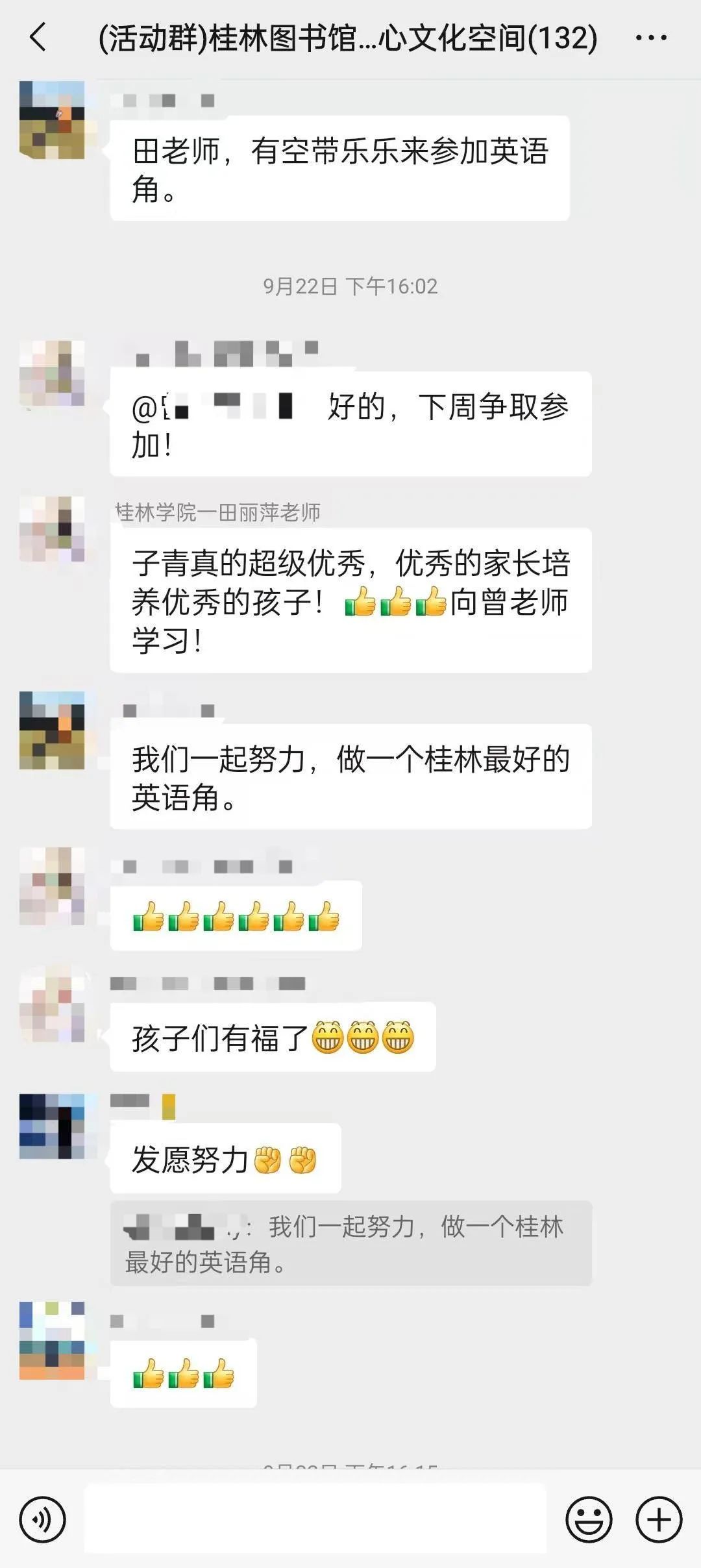The height and width of the screenshot is (1568, 701).
Task: Open sender avatar next to 田老师，有空带乐乐 message
Action: pos(52,120)
